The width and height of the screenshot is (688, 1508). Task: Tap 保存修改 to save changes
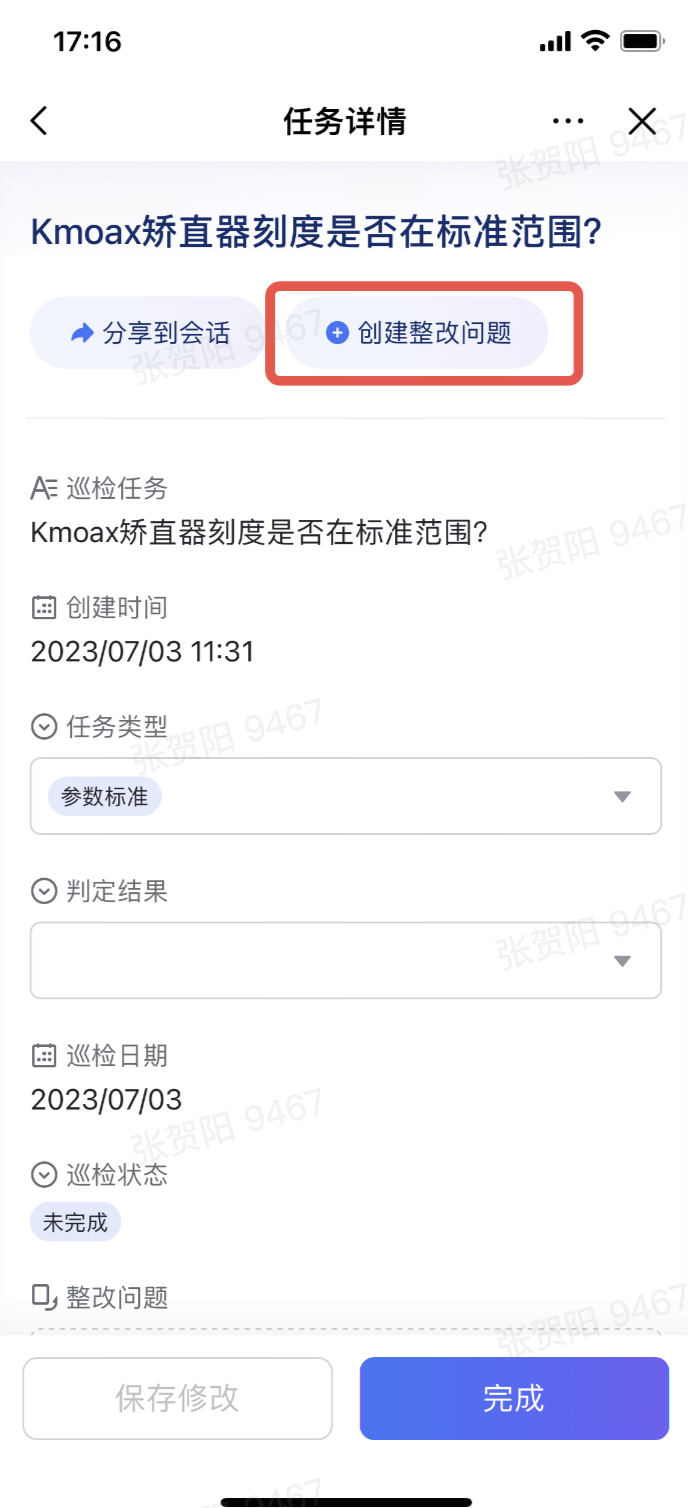(x=177, y=1398)
